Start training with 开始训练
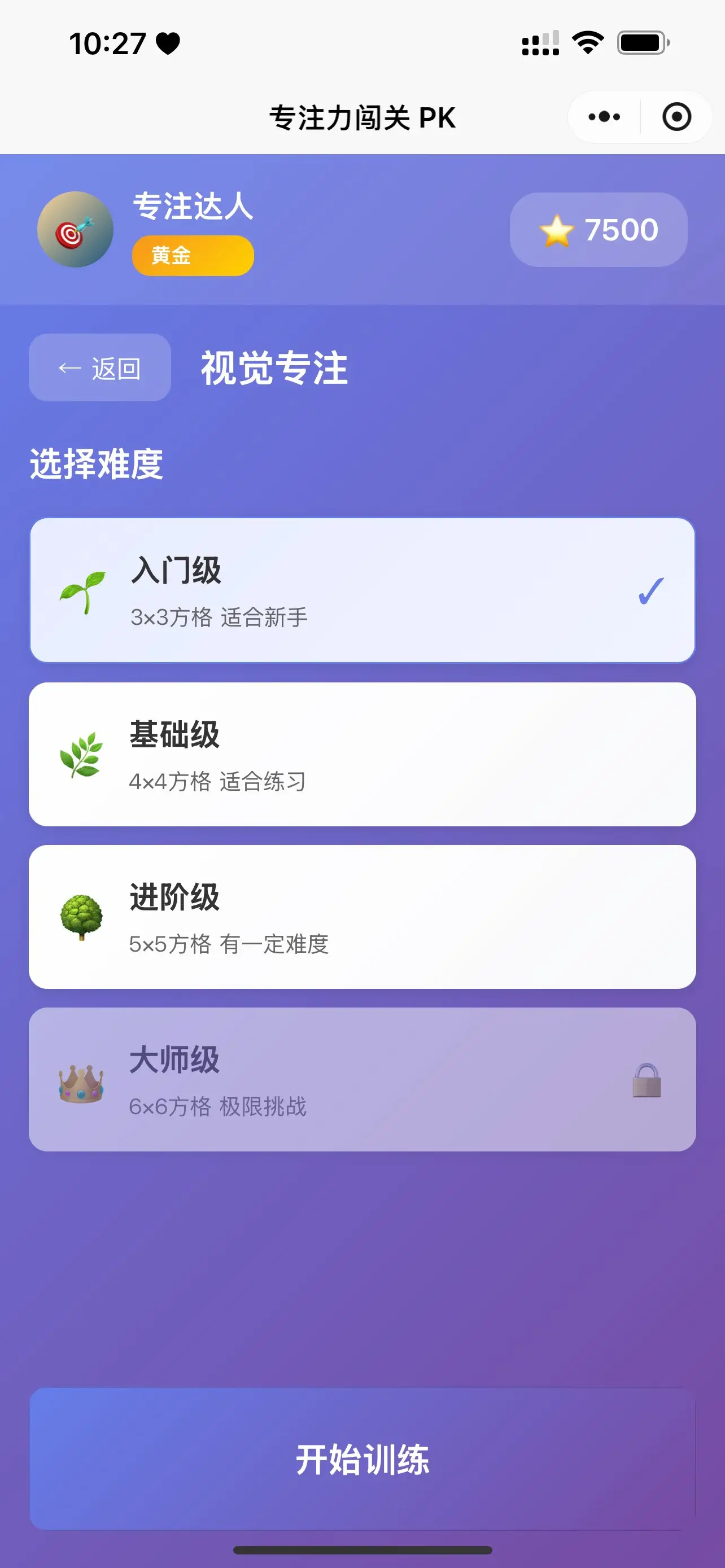This screenshot has width=725, height=1568. pyautogui.click(x=362, y=1459)
